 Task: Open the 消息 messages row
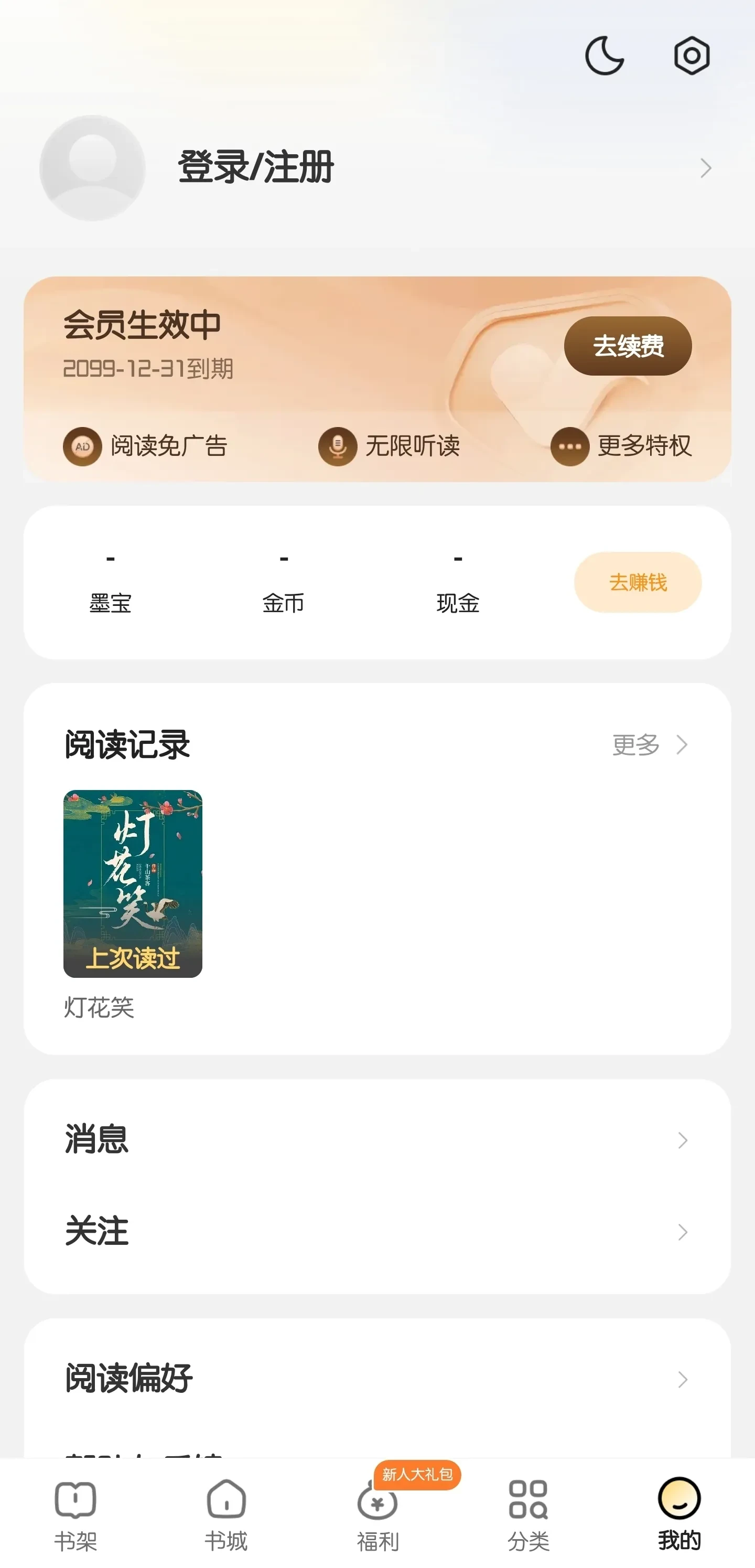tap(377, 1139)
